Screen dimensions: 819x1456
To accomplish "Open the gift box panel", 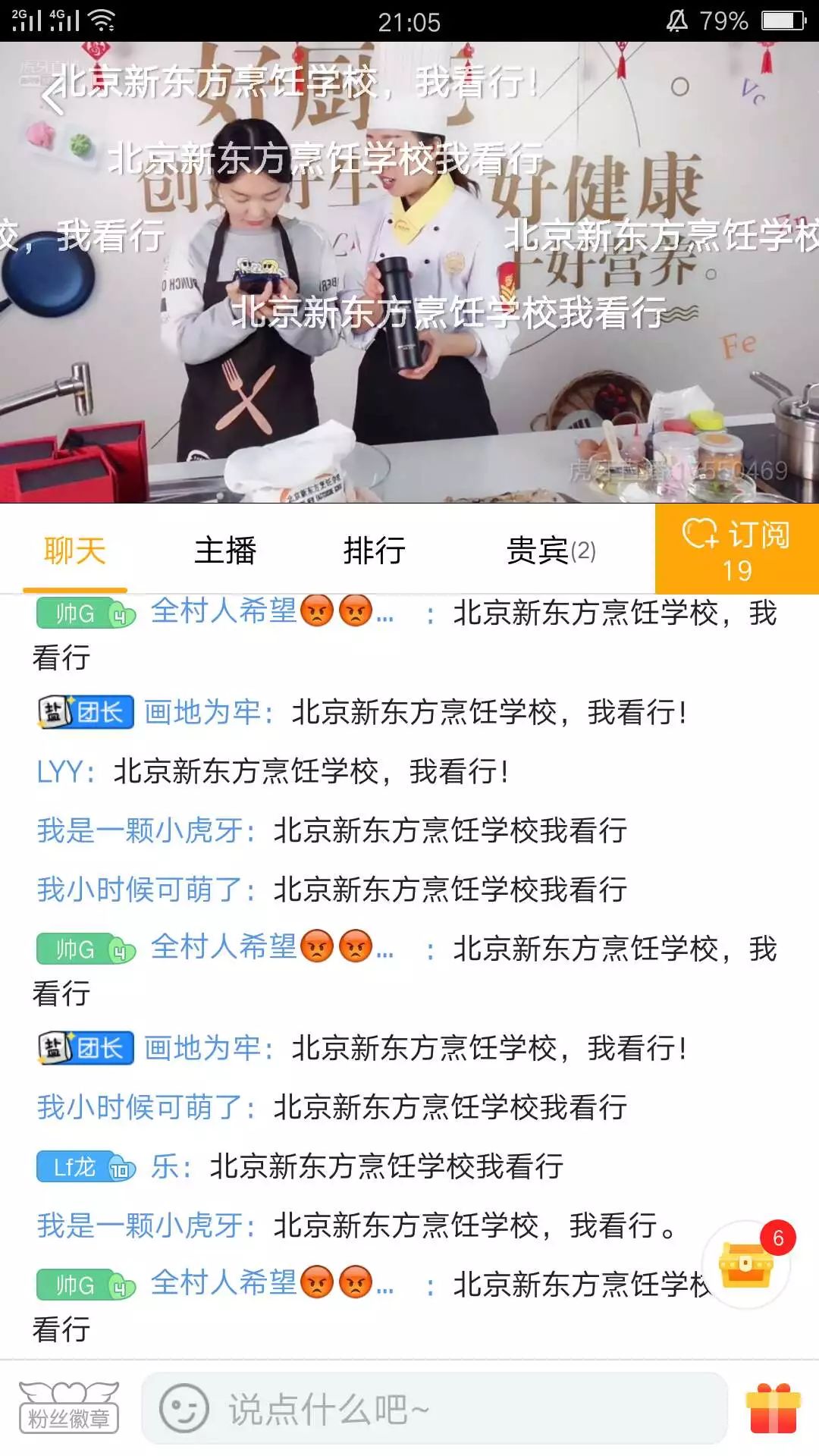I will coord(773,1408).
